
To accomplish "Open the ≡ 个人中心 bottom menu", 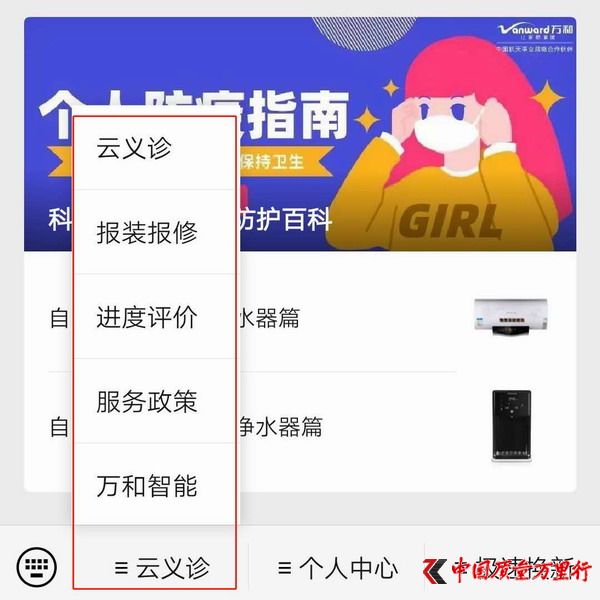I will (337, 569).
